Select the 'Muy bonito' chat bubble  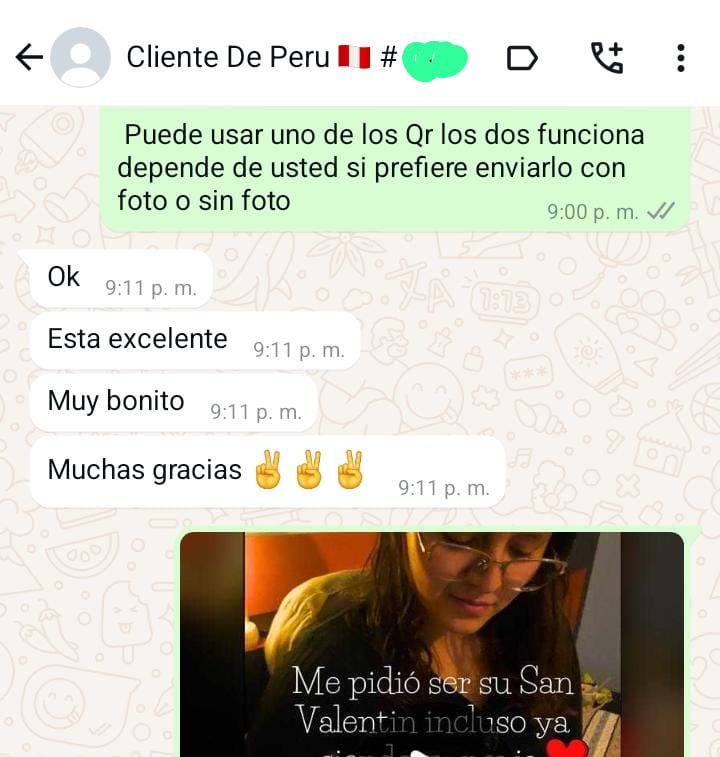pos(115,400)
